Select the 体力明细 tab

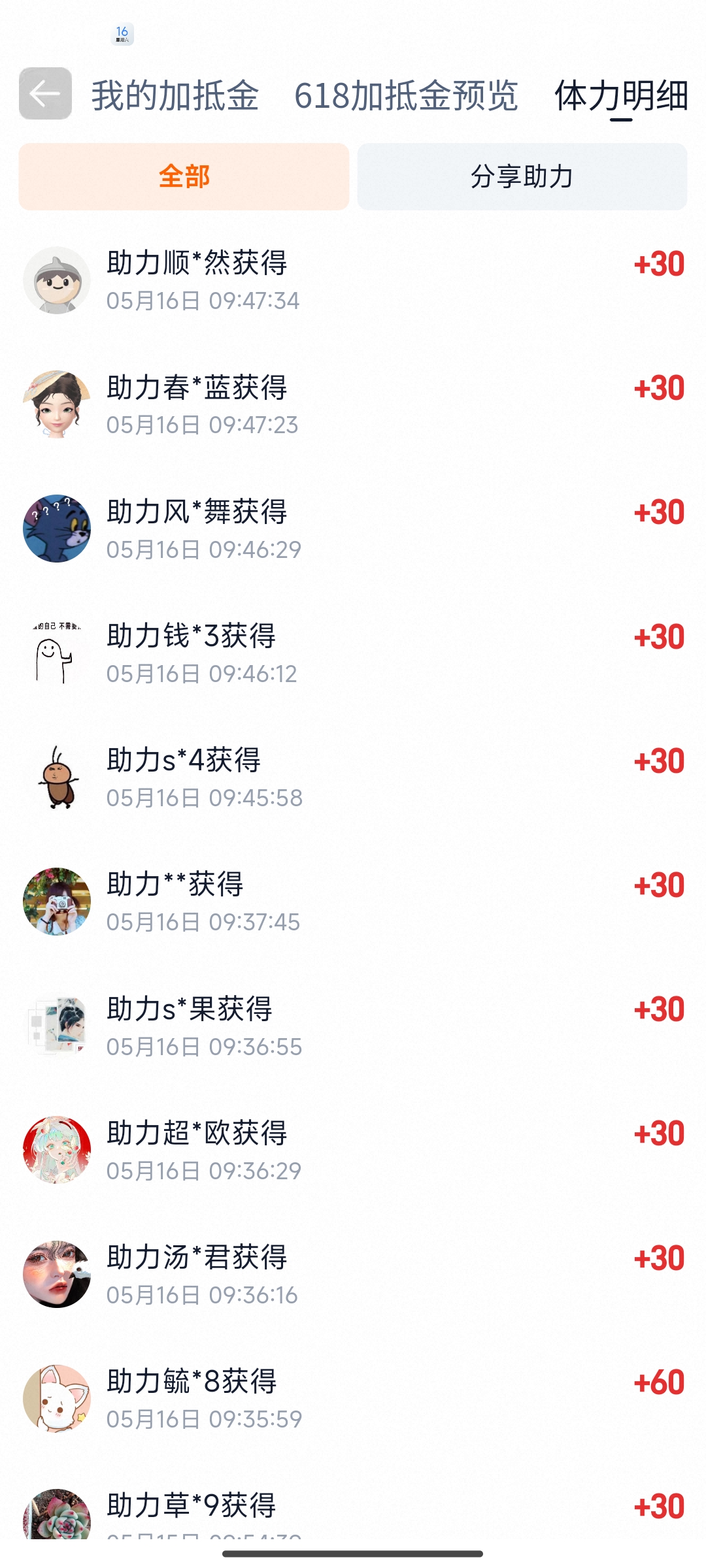(x=621, y=95)
